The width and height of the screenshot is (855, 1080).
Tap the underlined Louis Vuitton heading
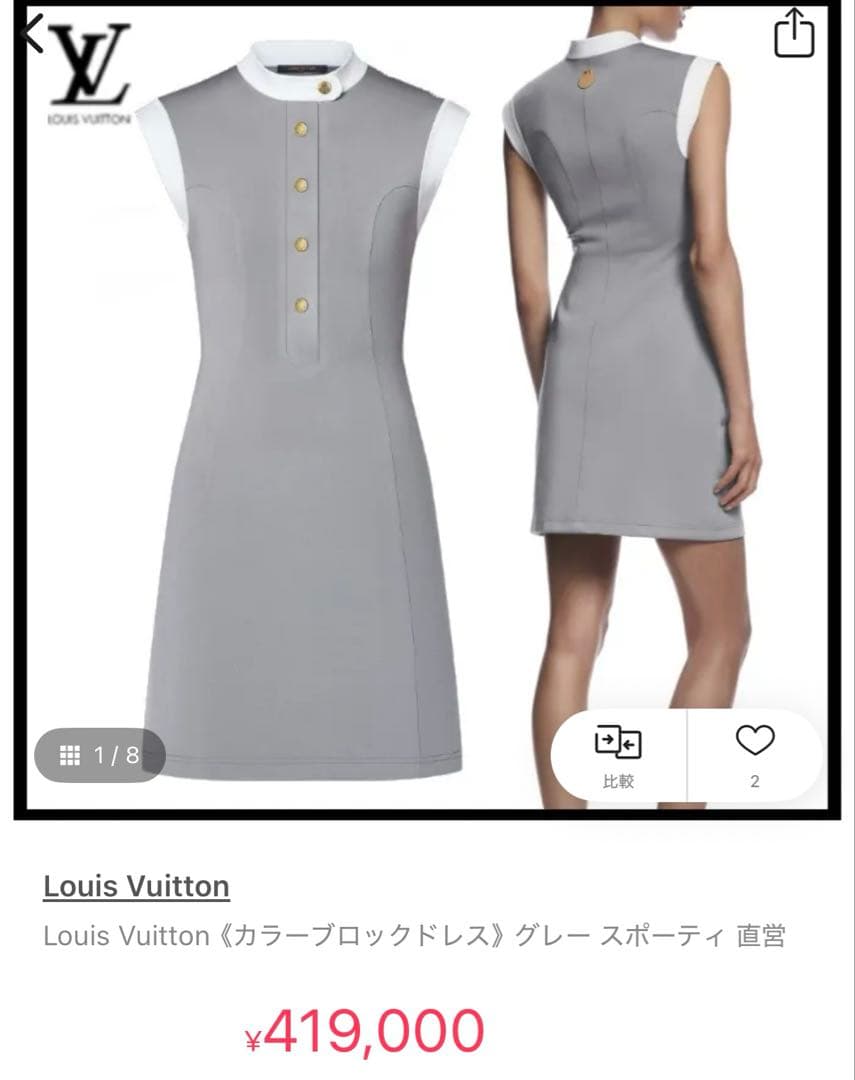click(137, 886)
